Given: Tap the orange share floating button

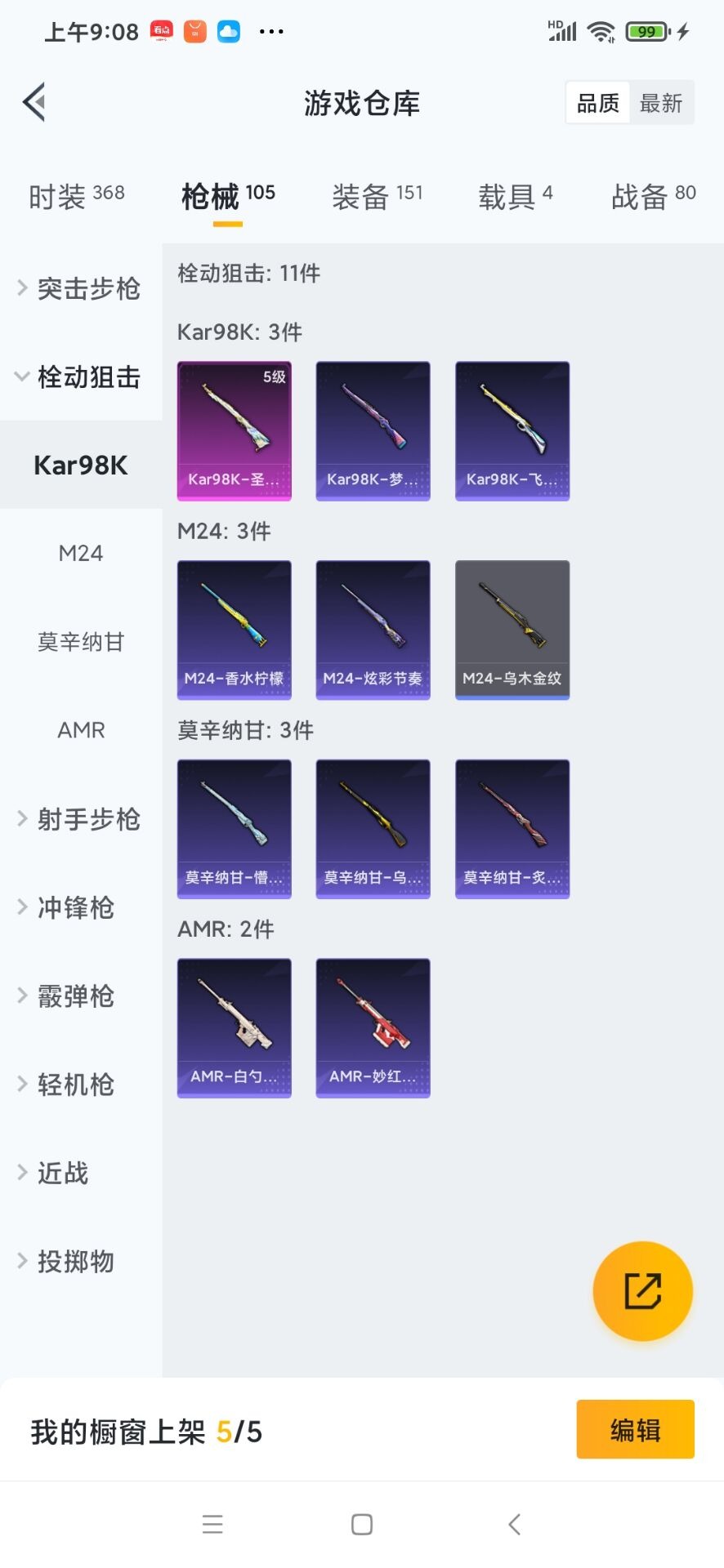Looking at the screenshot, I should point(642,1291).
